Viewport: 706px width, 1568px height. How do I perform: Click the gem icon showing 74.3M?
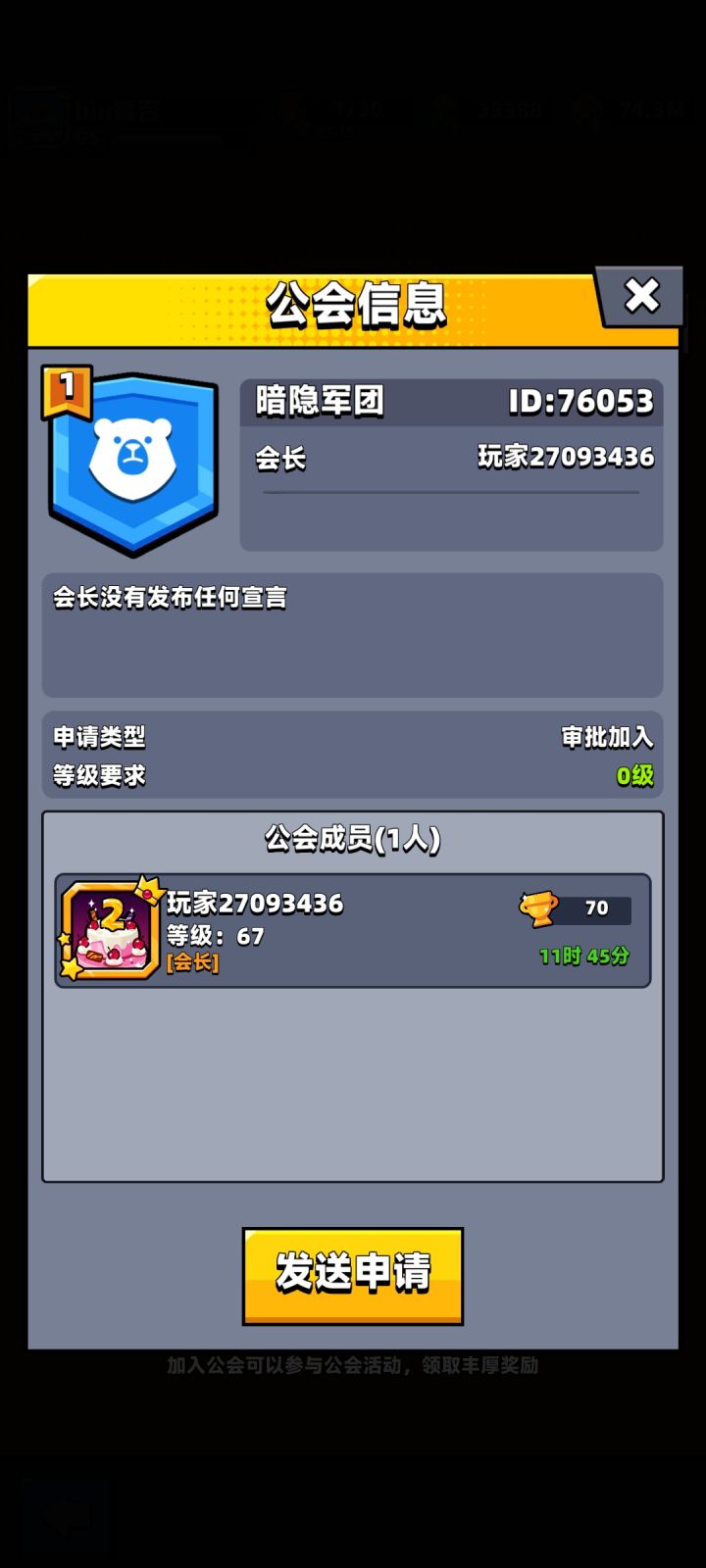pyautogui.click(x=588, y=111)
